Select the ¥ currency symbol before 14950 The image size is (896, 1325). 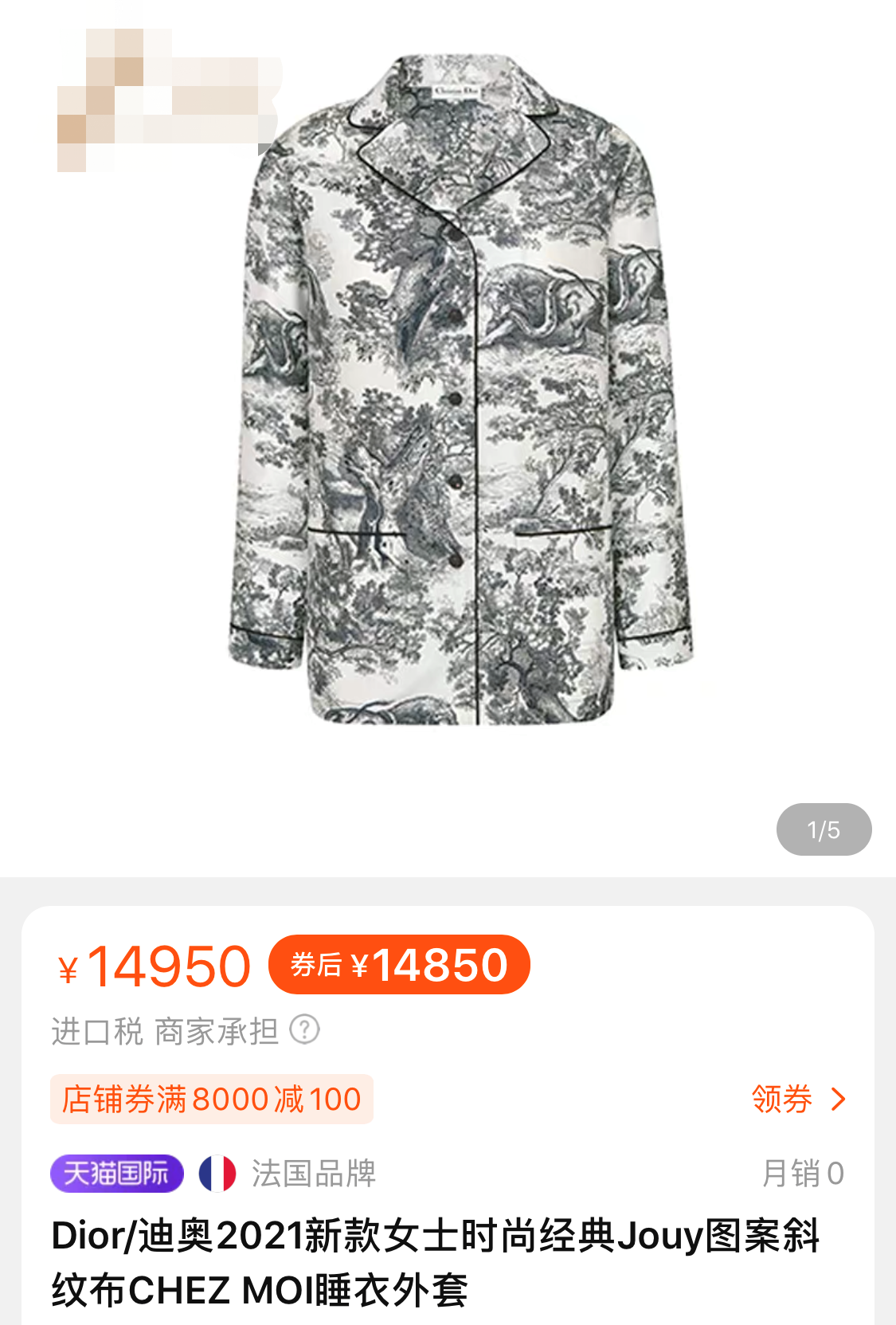(x=70, y=967)
